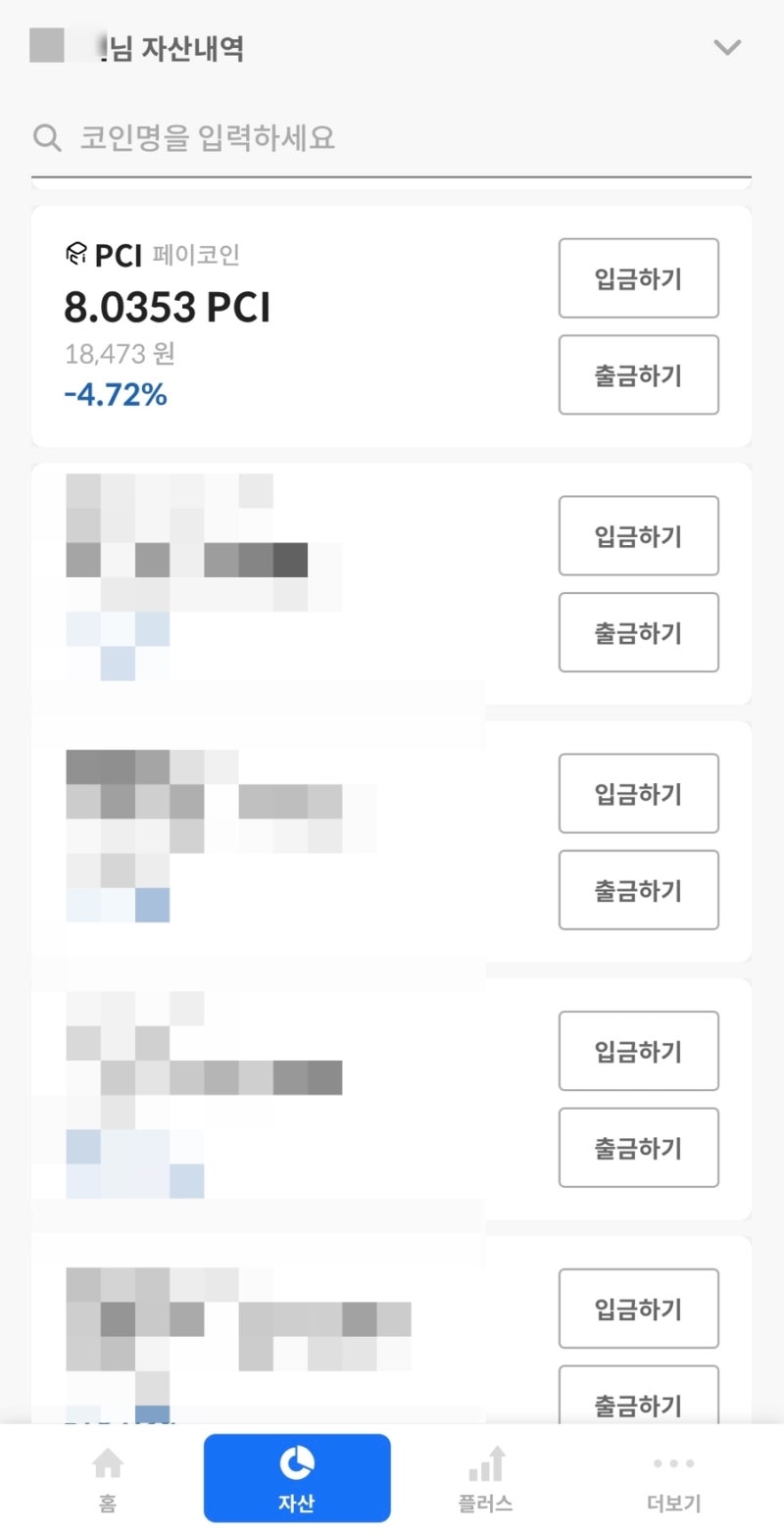The height and width of the screenshot is (1534, 784).
Task: Tap the 더보기 ellipsis icon
Action: tap(673, 1463)
